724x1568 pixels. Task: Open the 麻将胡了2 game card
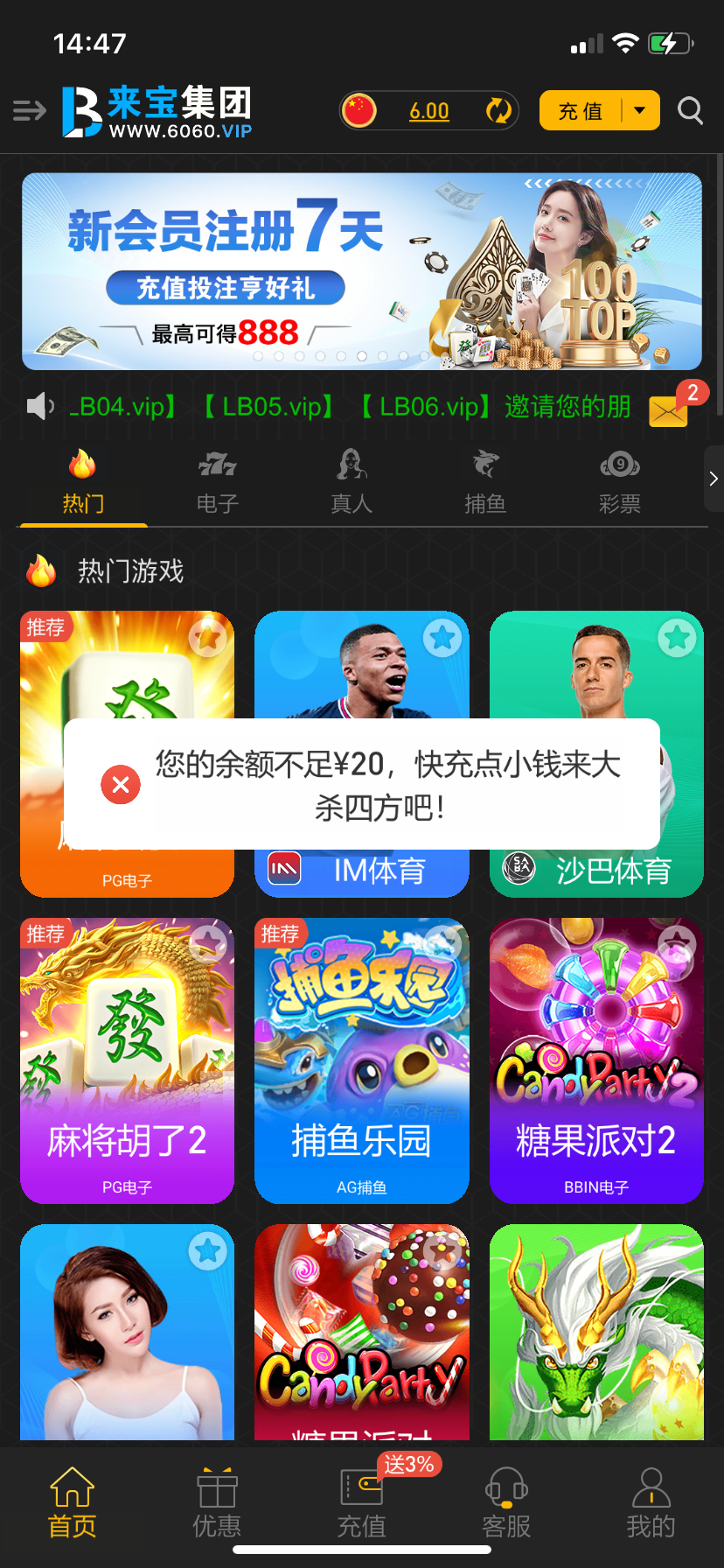(128, 1060)
